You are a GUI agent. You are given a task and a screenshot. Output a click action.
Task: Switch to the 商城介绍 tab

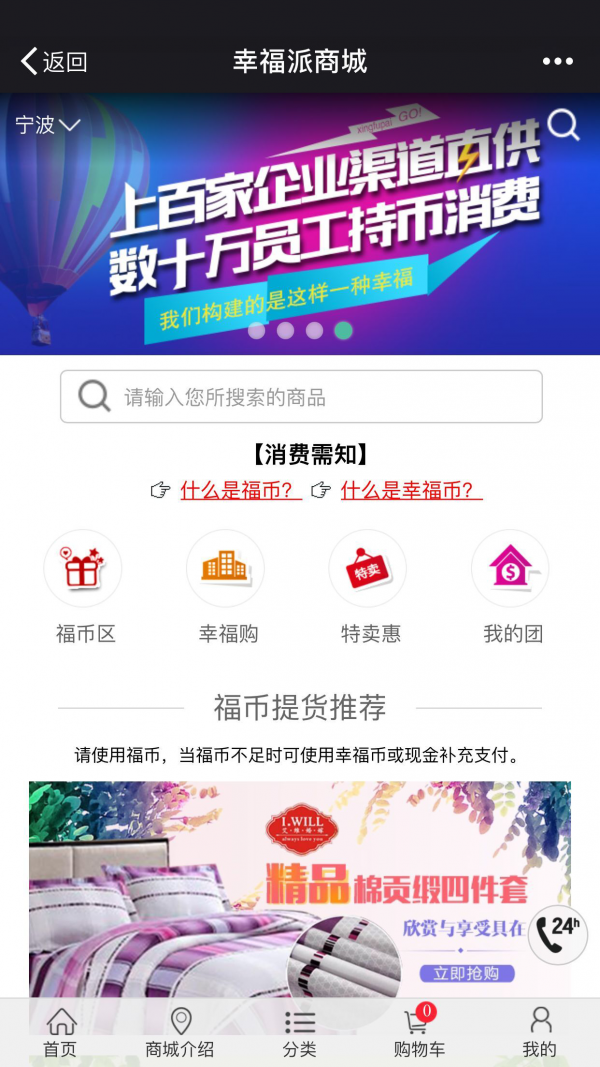click(x=180, y=1032)
